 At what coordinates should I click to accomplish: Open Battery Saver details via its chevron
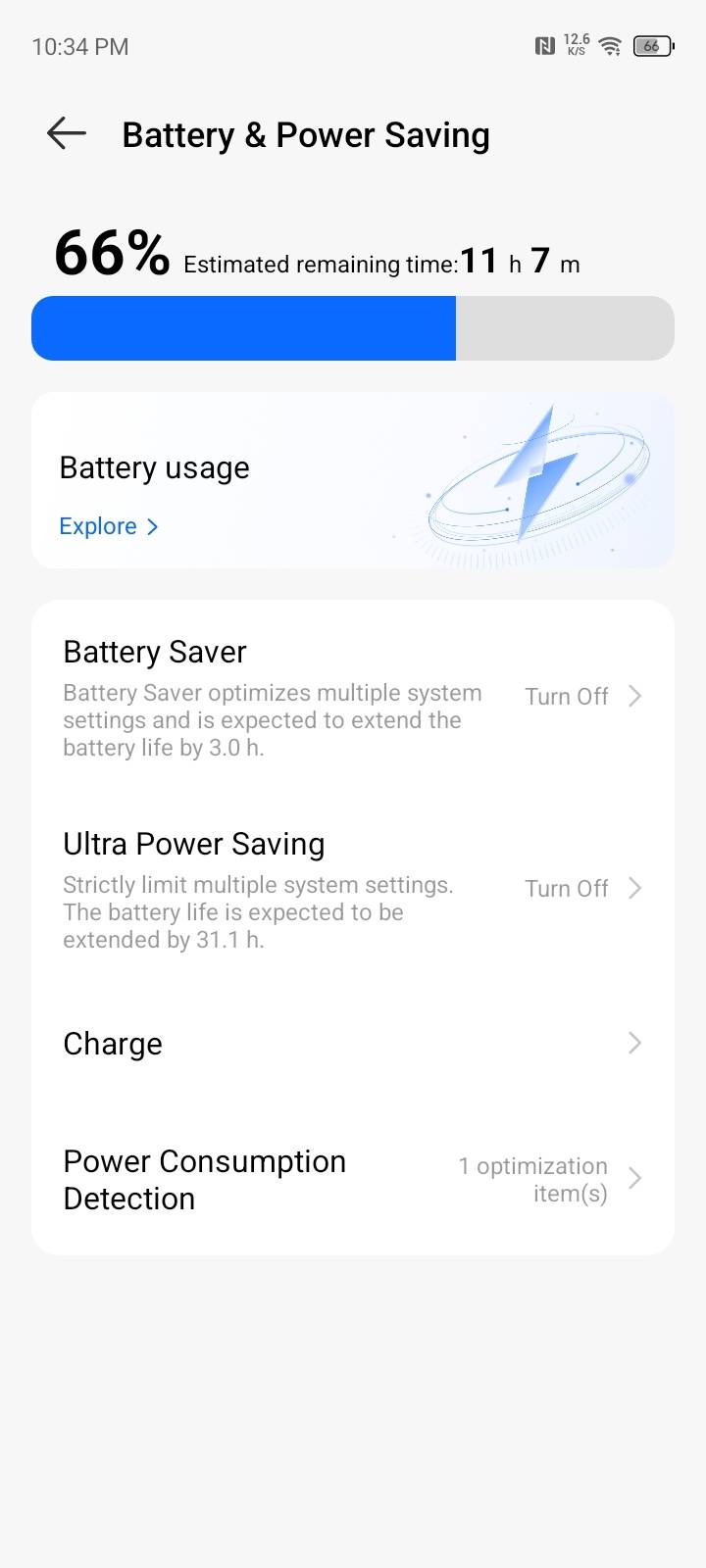[634, 696]
